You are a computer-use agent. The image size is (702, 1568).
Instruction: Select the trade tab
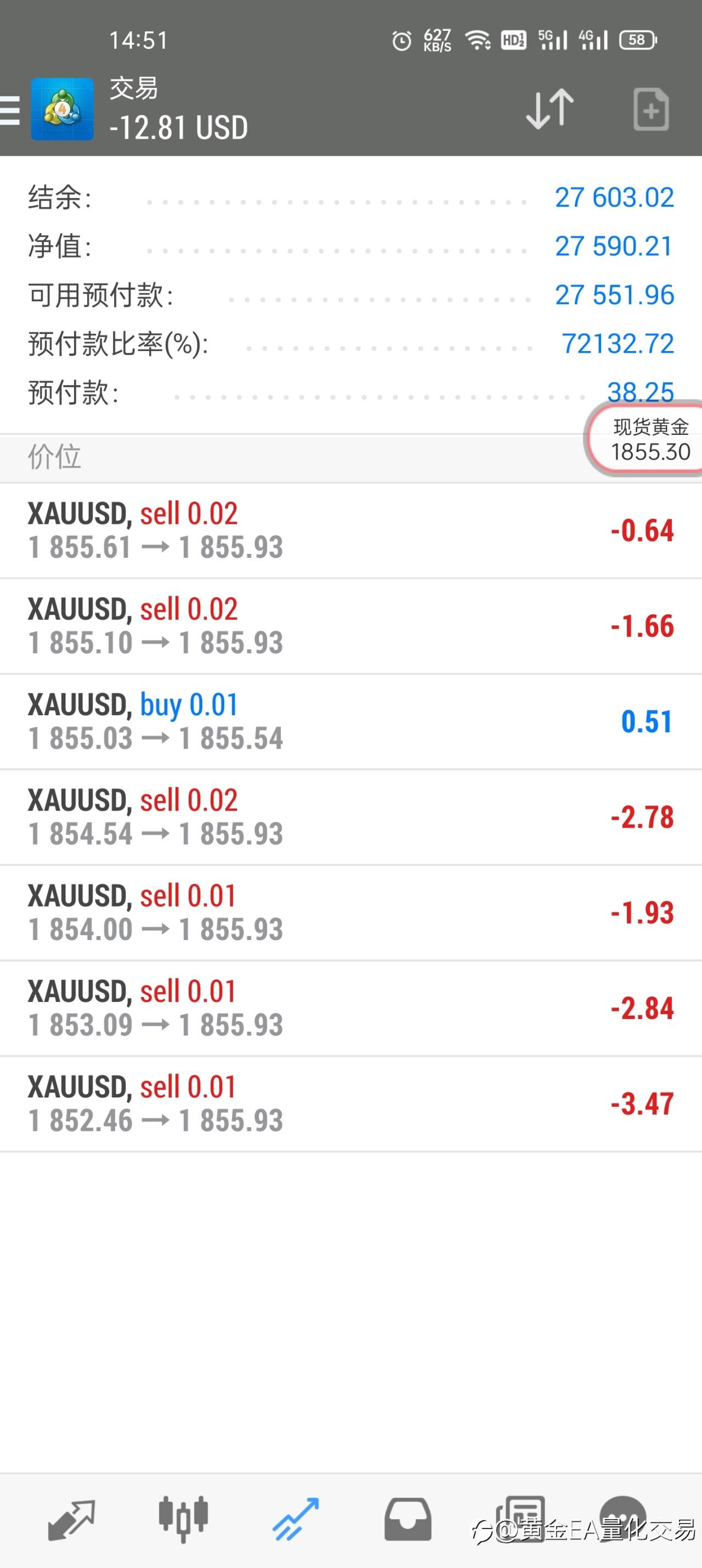click(x=295, y=1519)
